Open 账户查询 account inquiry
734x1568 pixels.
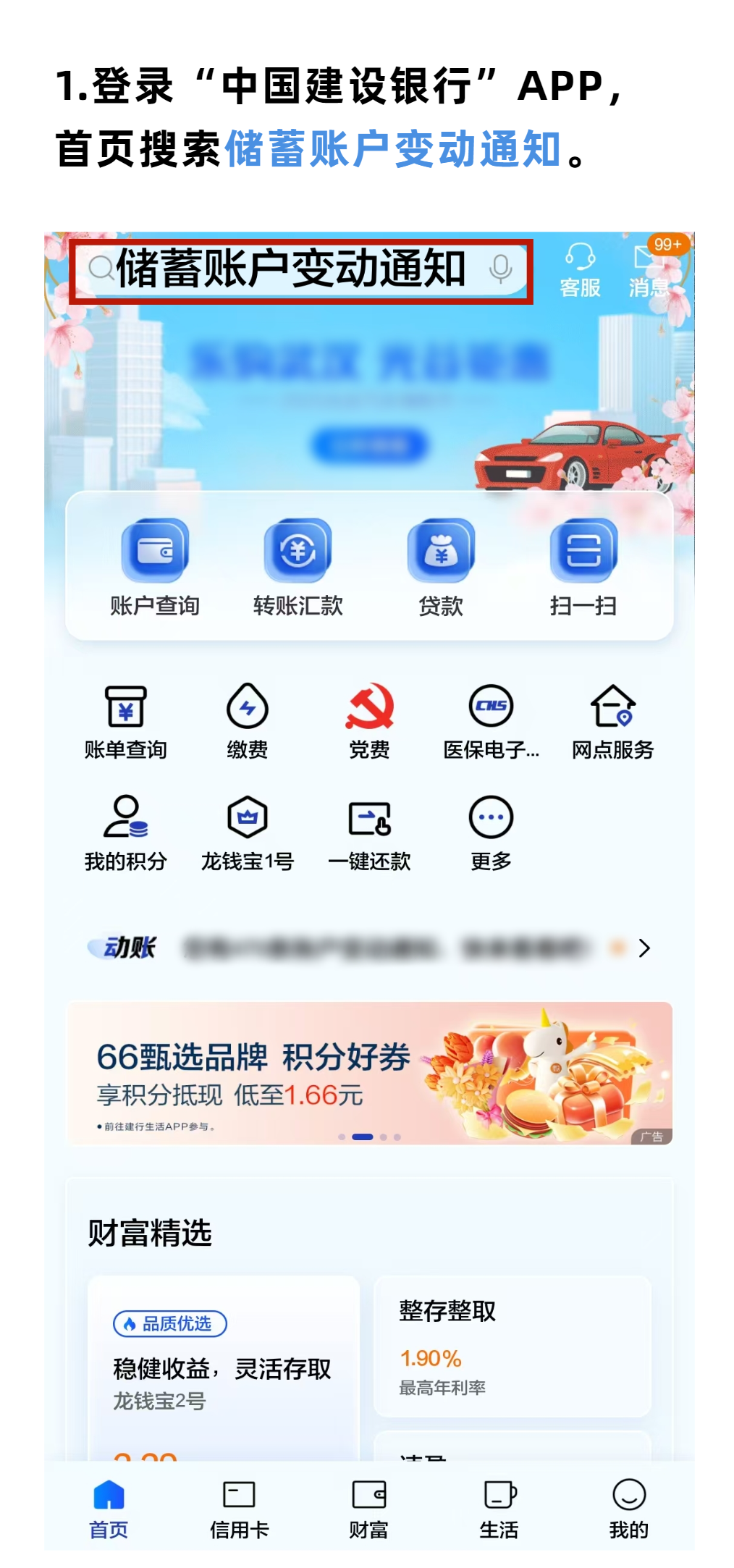[155, 566]
